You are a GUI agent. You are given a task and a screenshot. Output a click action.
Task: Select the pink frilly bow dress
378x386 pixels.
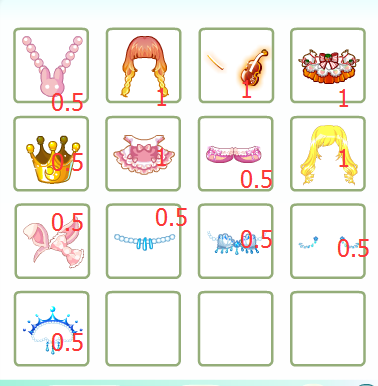(144, 154)
